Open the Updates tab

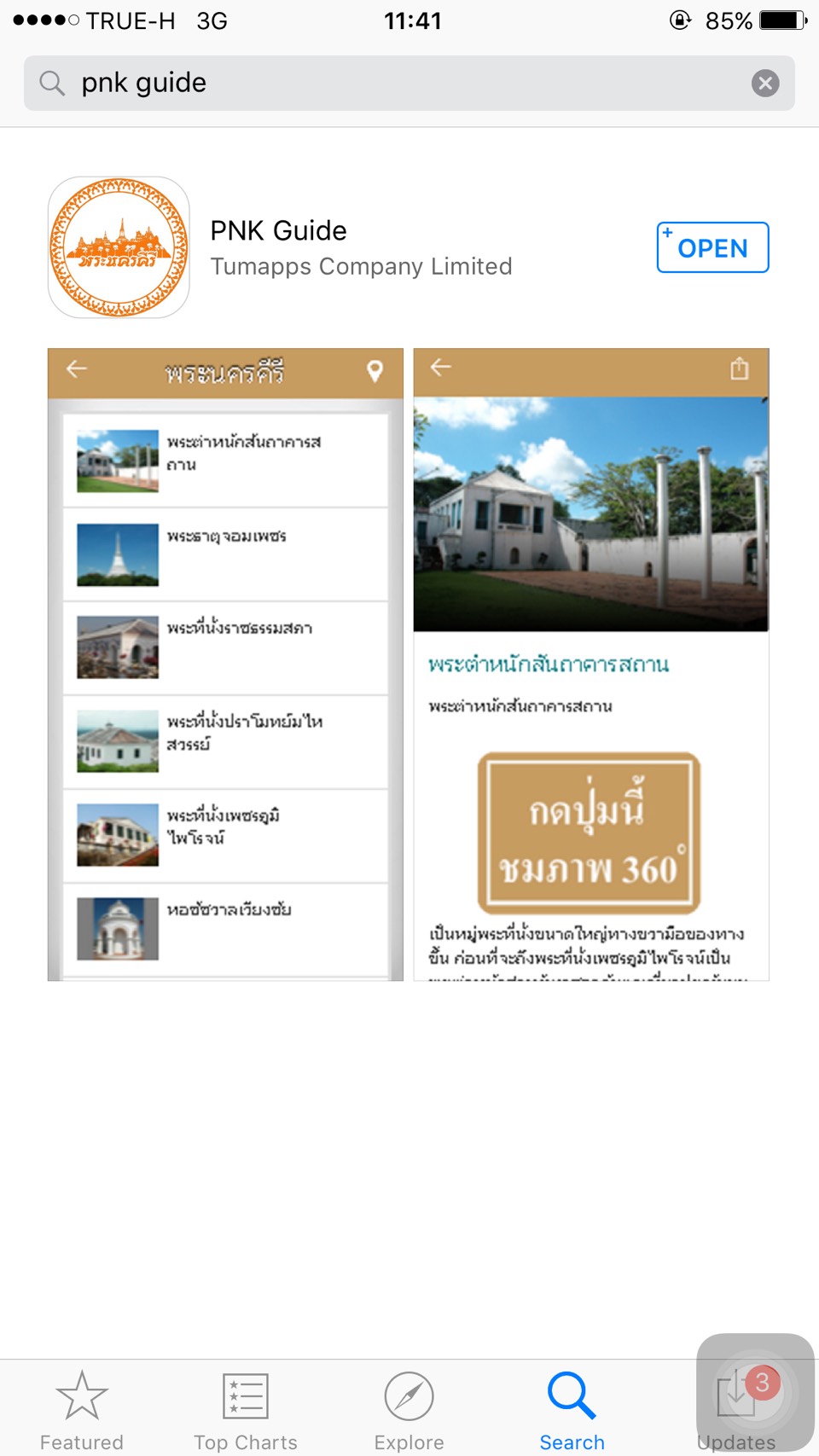pos(737,1409)
